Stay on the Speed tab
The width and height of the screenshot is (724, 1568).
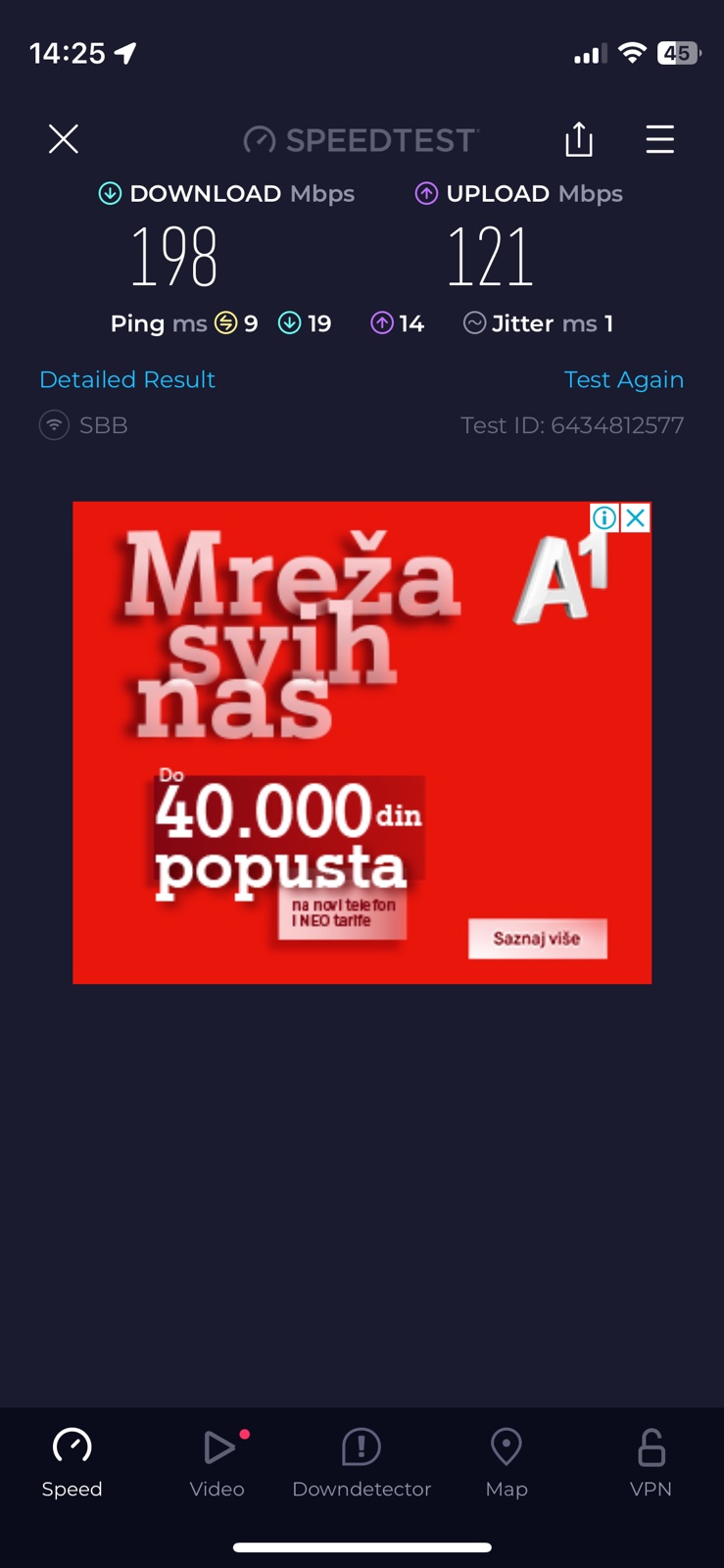(72, 1462)
